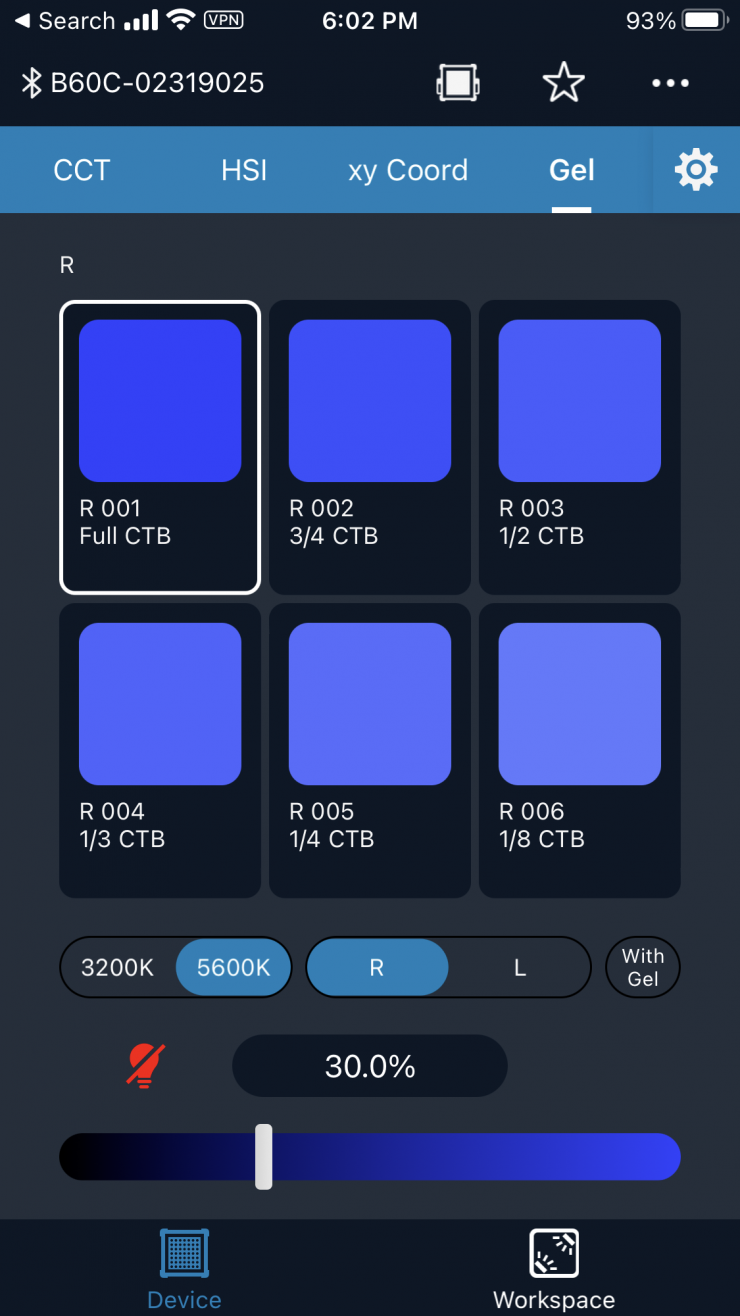Tap the brightness slider track
Screen dimensions: 740x1316
[x=470, y=1157]
